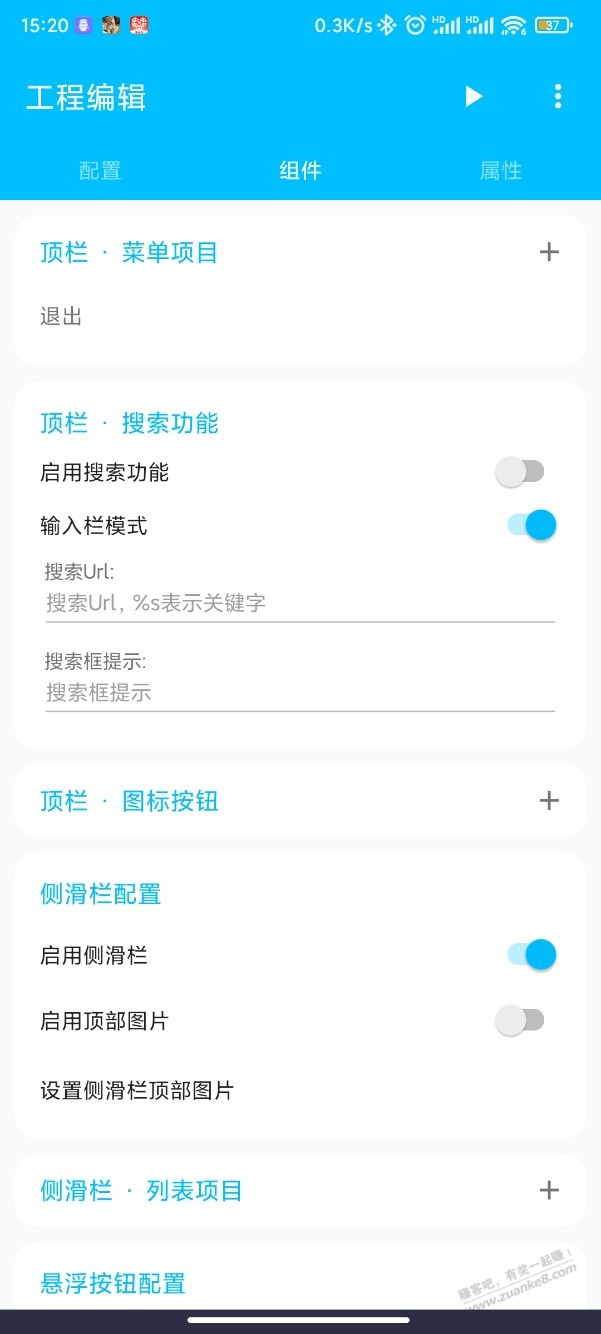Add a new 顶栏 菜单项目 item
Image resolution: width=601 pixels, height=1334 pixels.
pos(549,252)
